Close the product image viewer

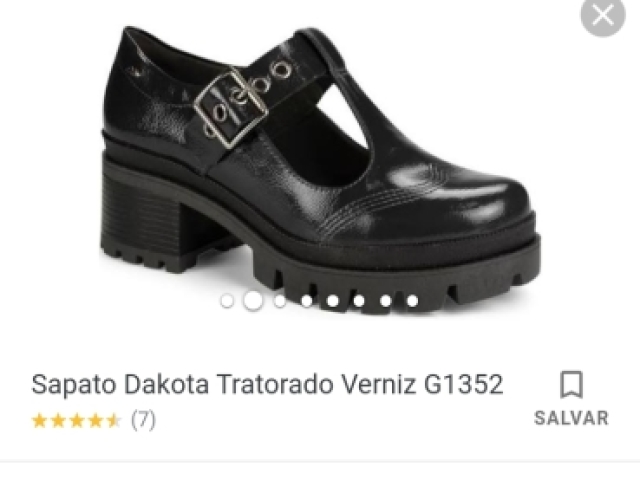pyautogui.click(x=603, y=15)
